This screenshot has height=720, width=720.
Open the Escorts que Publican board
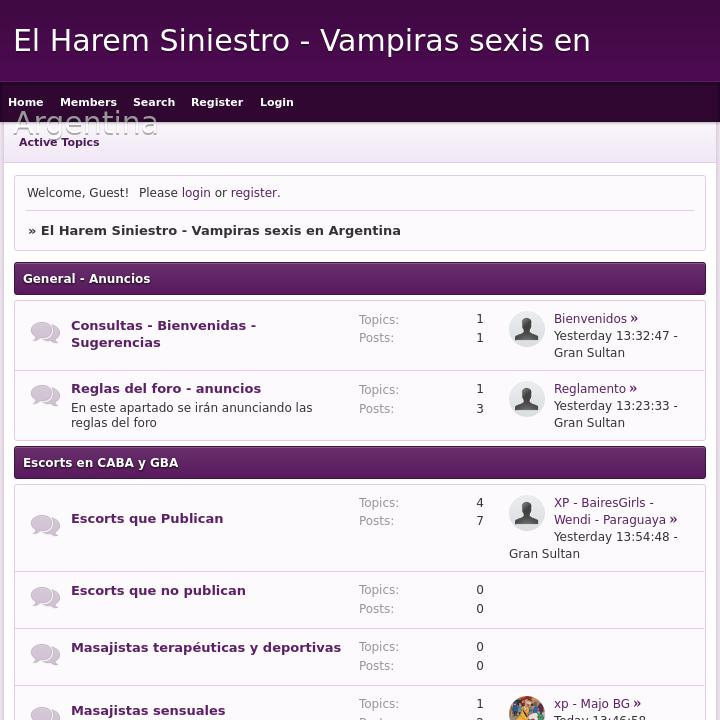click(x=147, y=518)
